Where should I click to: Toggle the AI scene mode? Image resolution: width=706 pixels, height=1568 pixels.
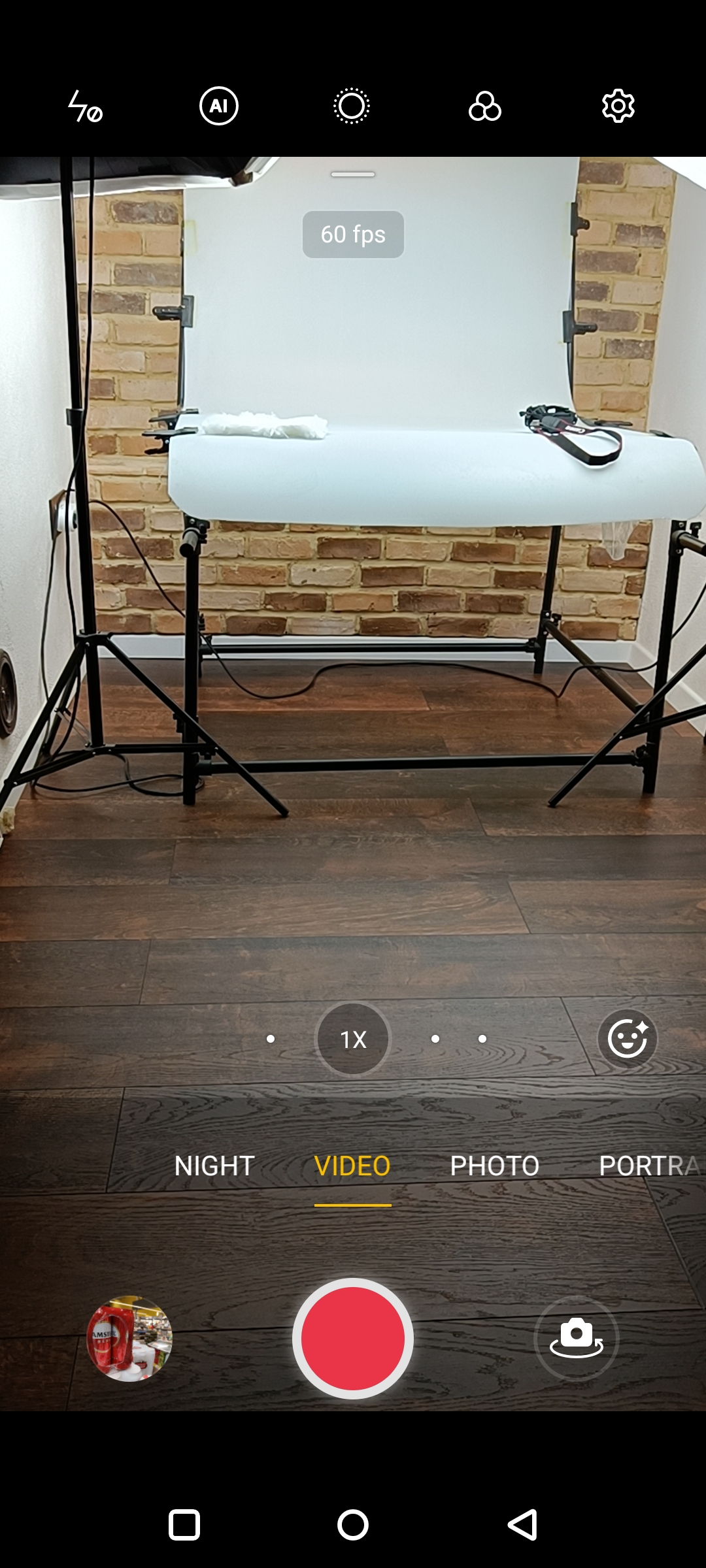219,106
